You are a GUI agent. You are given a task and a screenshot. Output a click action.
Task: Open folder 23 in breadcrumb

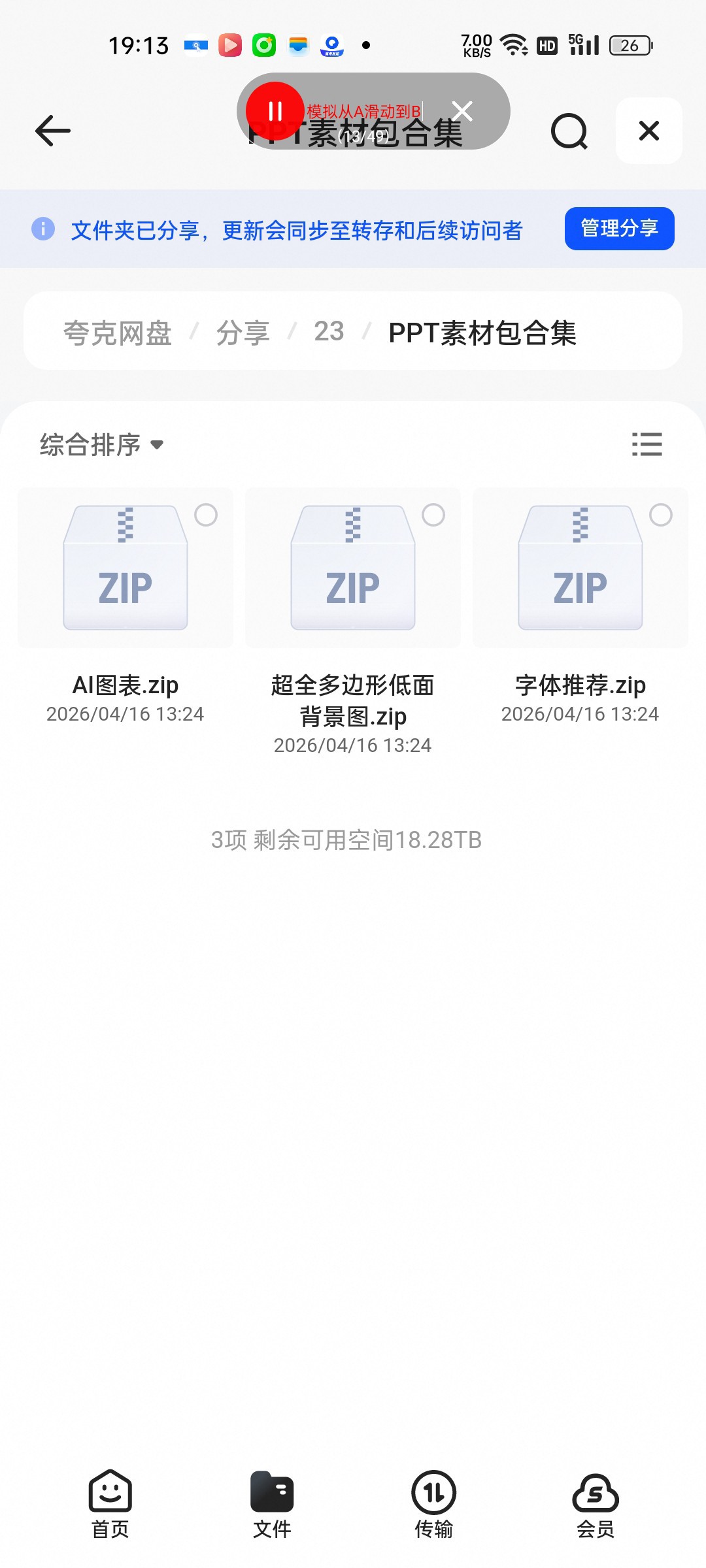[x=329, y=332]
